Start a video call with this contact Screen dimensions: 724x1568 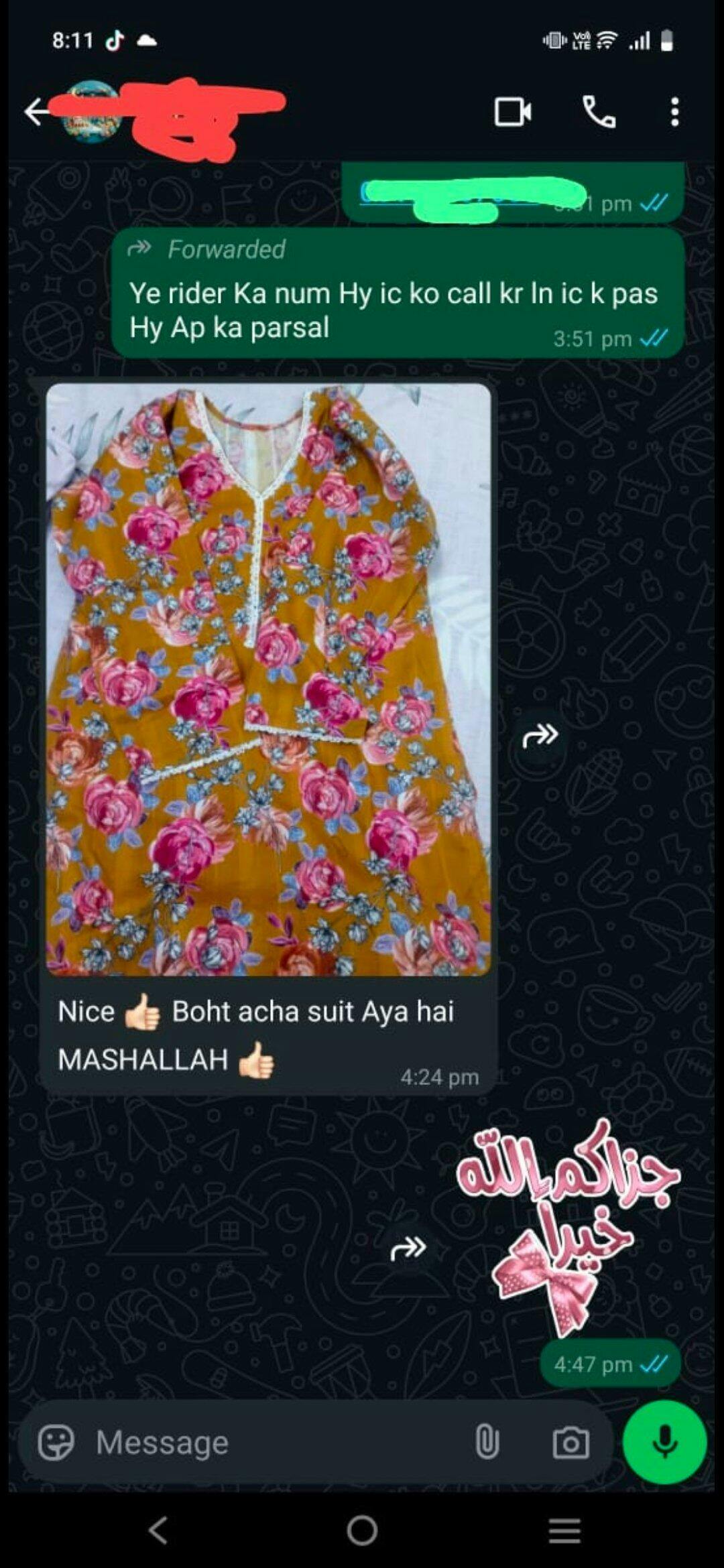513,111
